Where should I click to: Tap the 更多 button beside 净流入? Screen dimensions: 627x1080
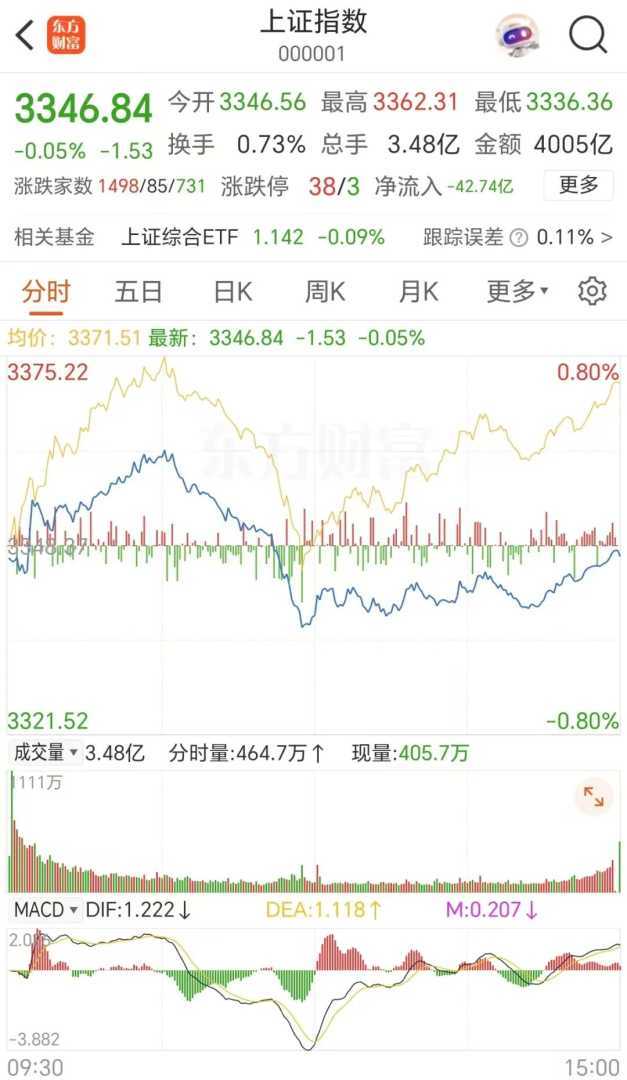tap(578, 185)
